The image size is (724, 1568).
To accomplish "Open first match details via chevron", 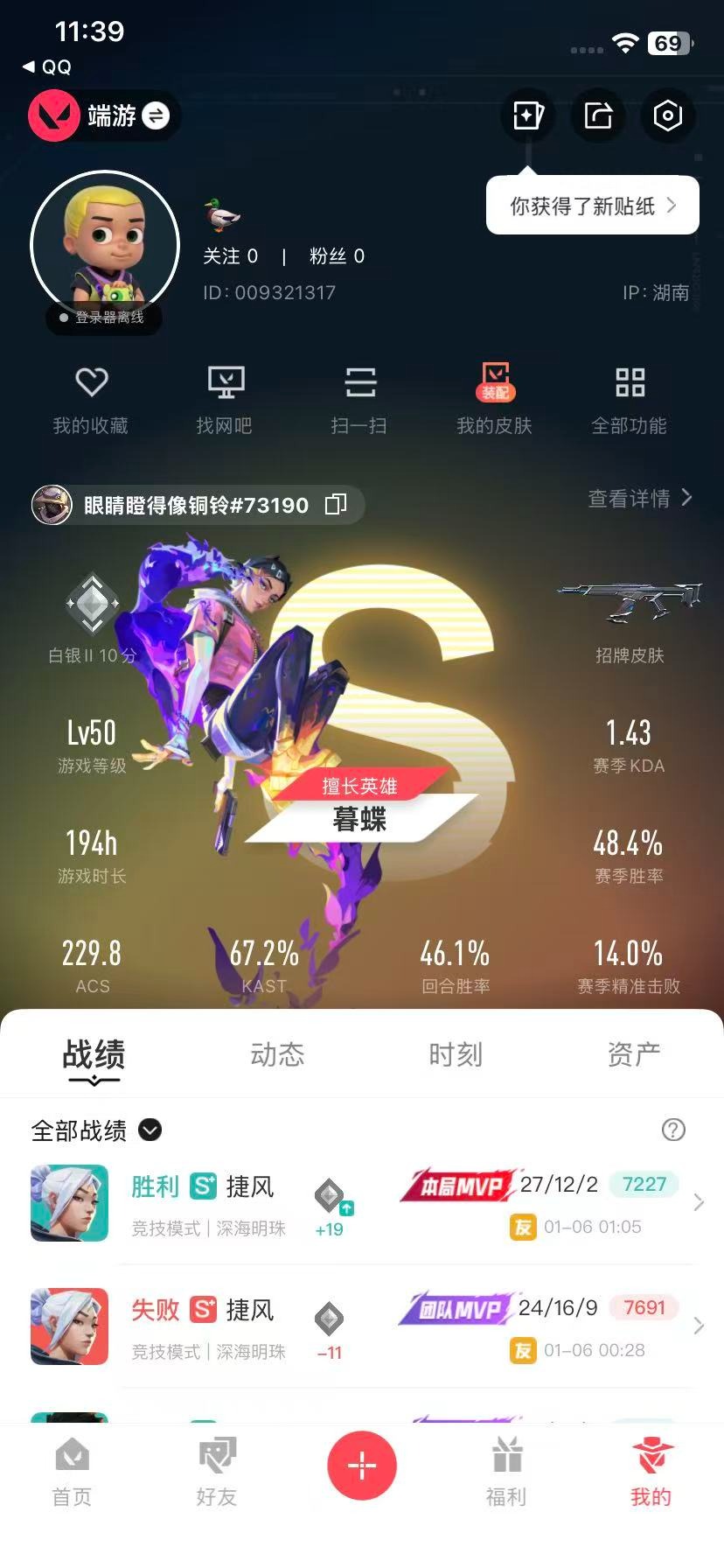I will pyautogui.click(x=700, y=1203).
